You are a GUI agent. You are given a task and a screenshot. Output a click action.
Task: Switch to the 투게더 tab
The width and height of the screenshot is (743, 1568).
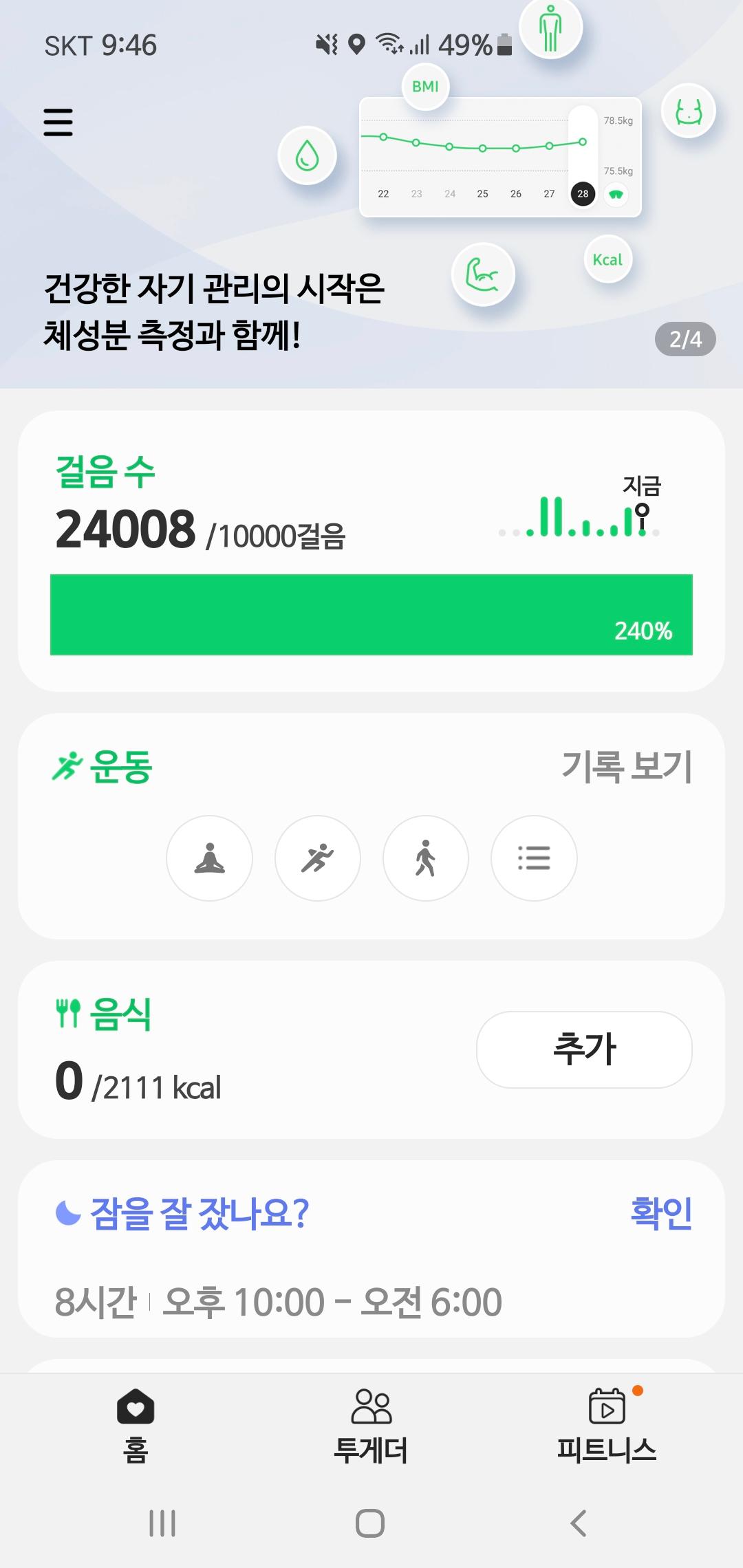tap(371, 1425)
